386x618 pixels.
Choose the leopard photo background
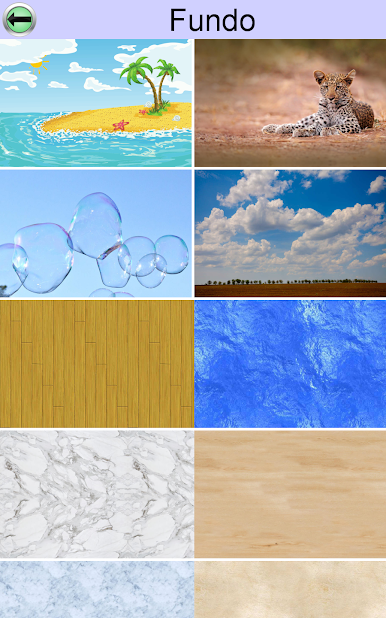click(290, 103)
